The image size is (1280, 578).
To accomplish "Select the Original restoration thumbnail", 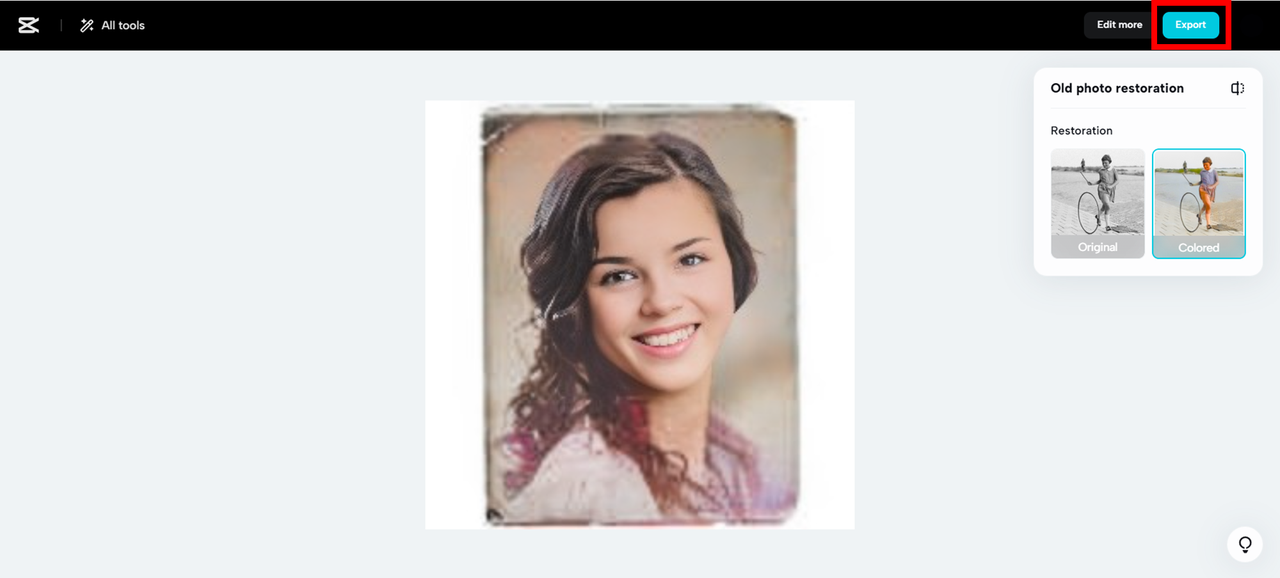I will (1097, 203).
